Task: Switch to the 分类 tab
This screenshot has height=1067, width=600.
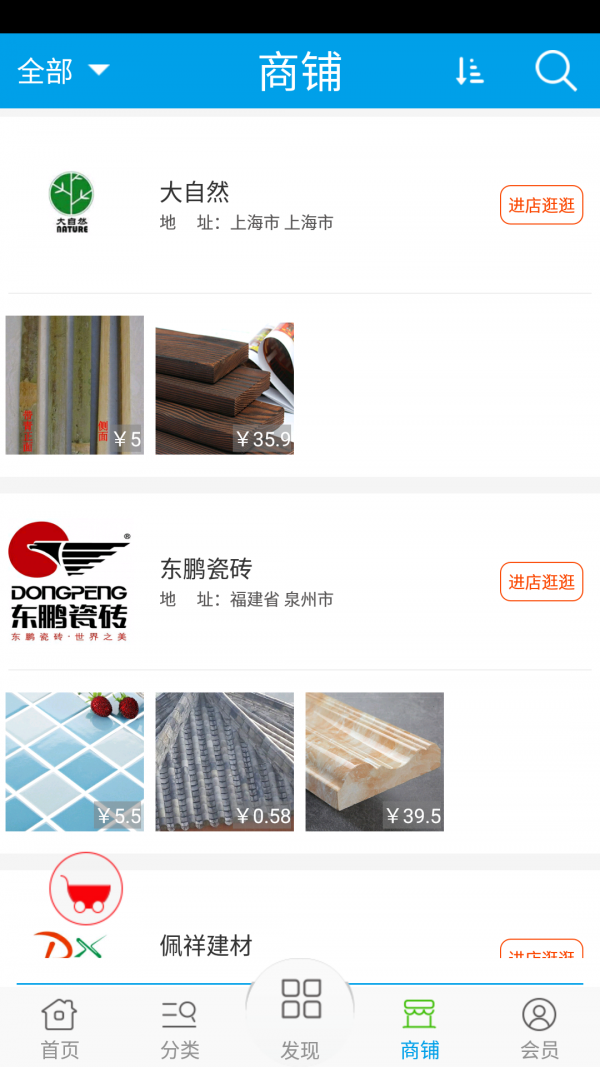Action: [x=180, y=1028]
